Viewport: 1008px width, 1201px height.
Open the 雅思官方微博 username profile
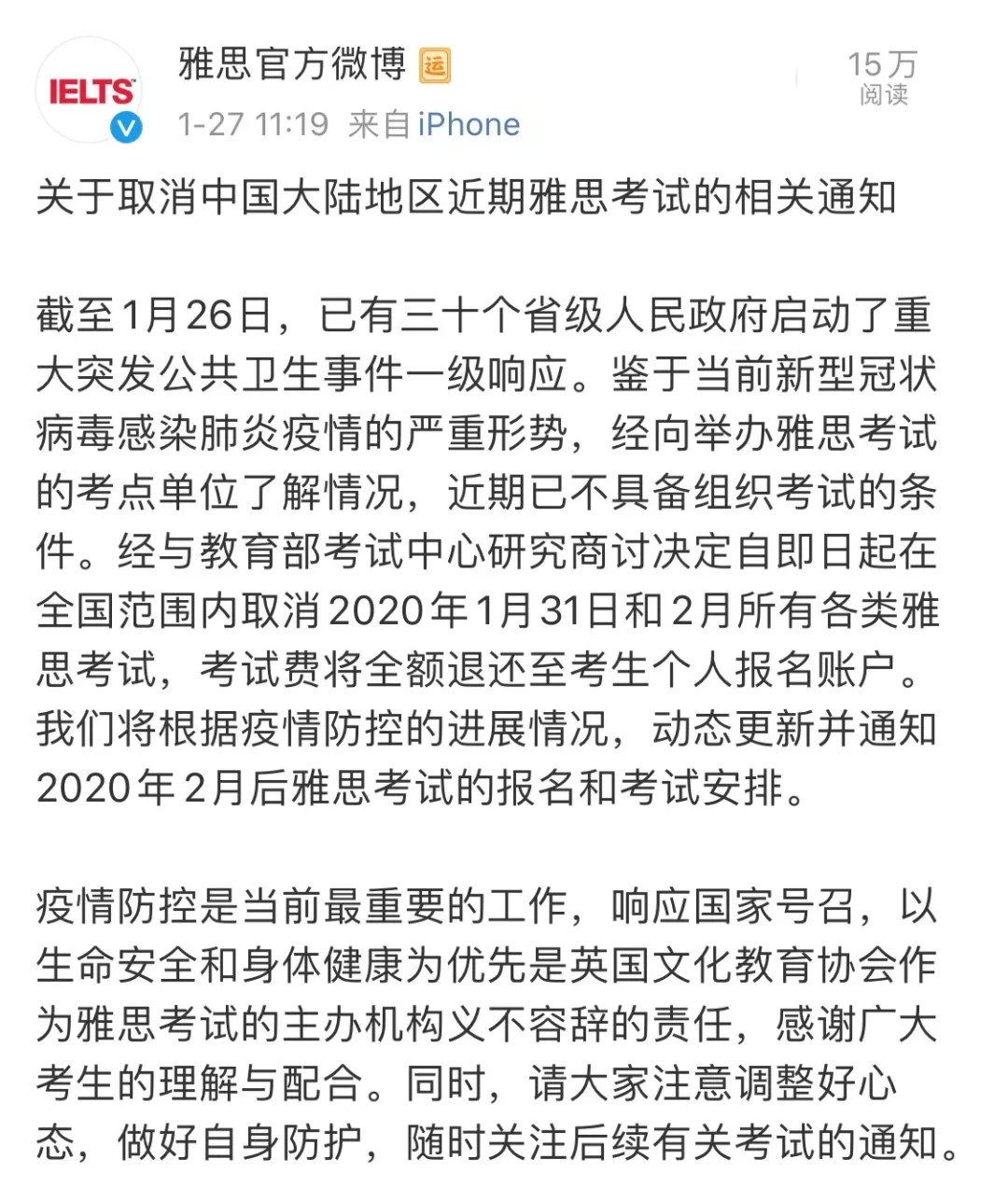[x=292, y=64]
